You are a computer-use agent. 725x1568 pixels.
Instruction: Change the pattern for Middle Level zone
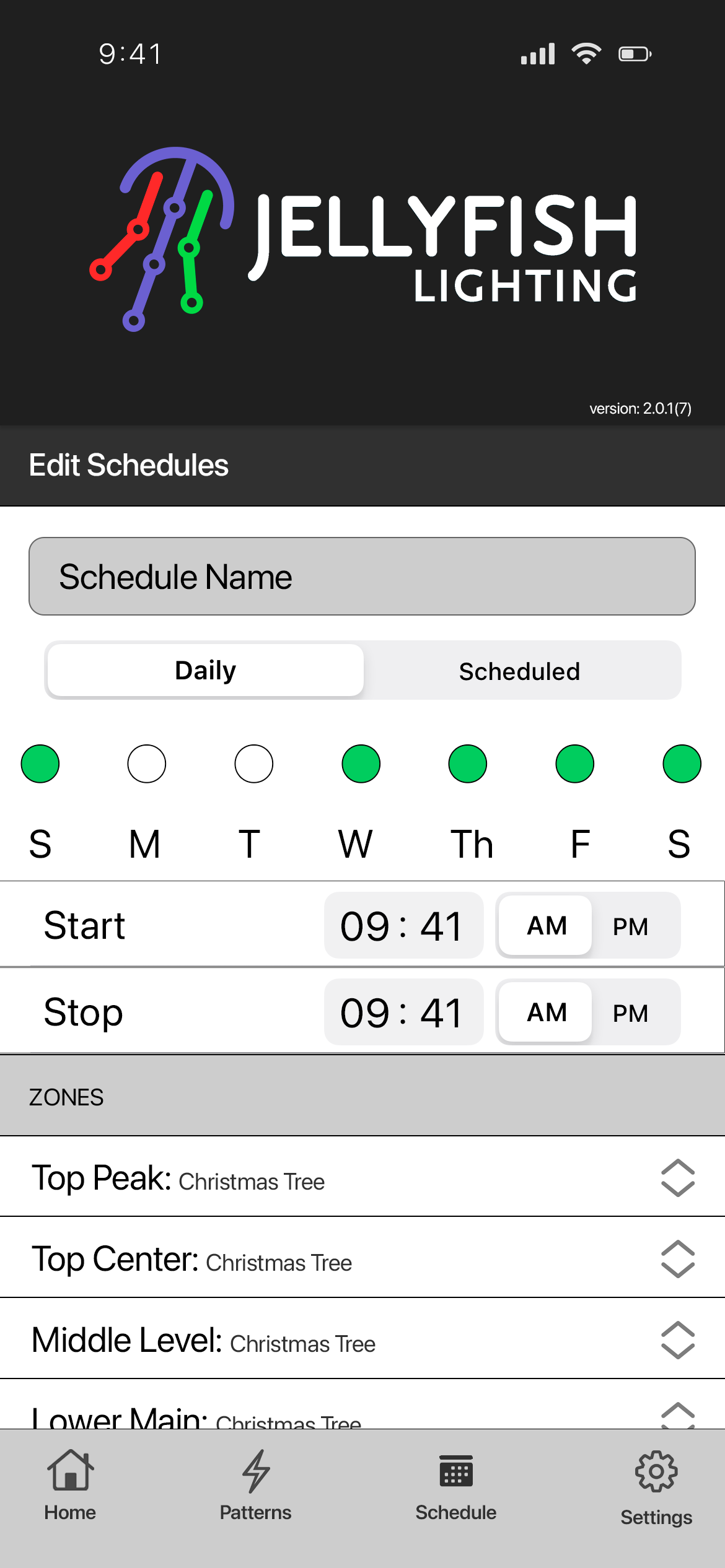click(677, 1340)
